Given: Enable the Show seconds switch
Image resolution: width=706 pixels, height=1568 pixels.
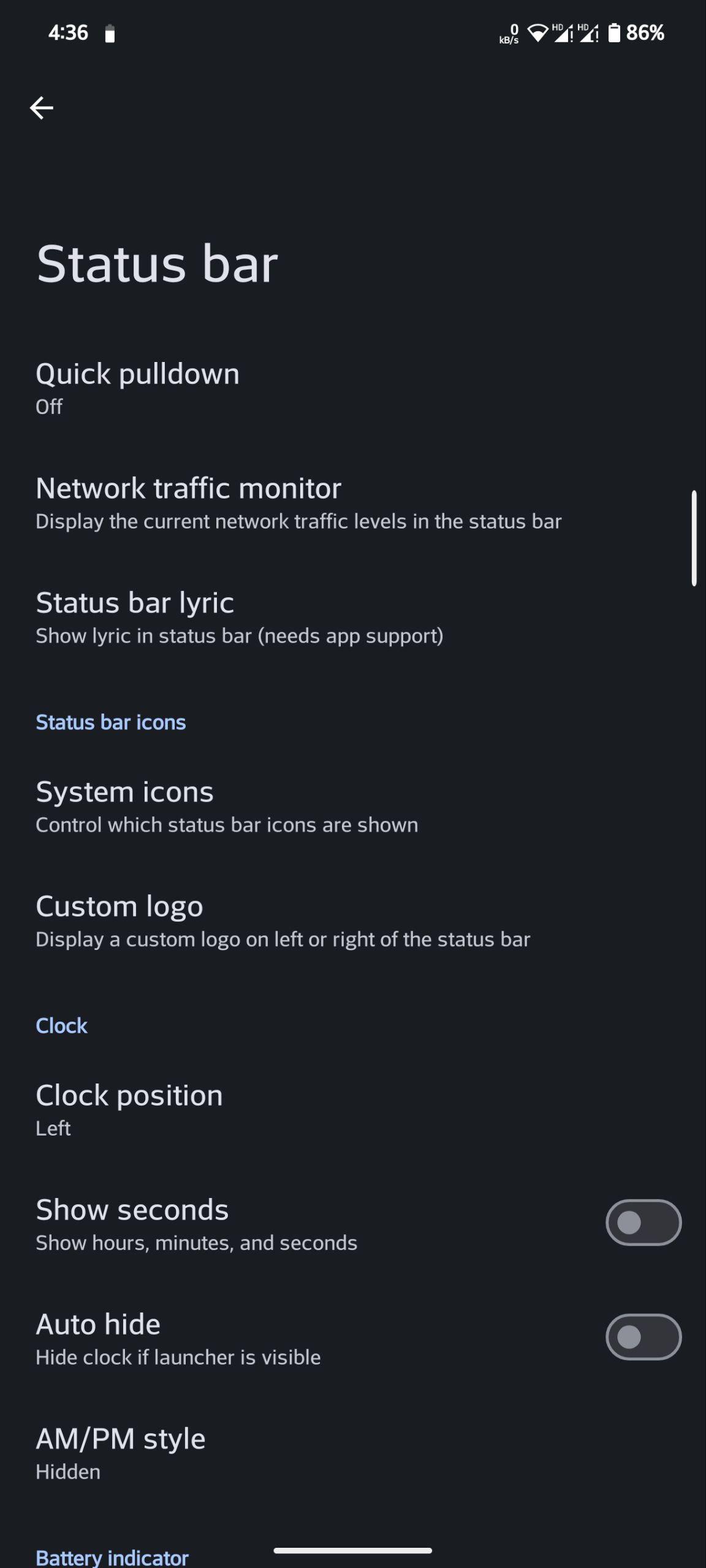Looking at the screenshot, I should (x=643, y=1223).
